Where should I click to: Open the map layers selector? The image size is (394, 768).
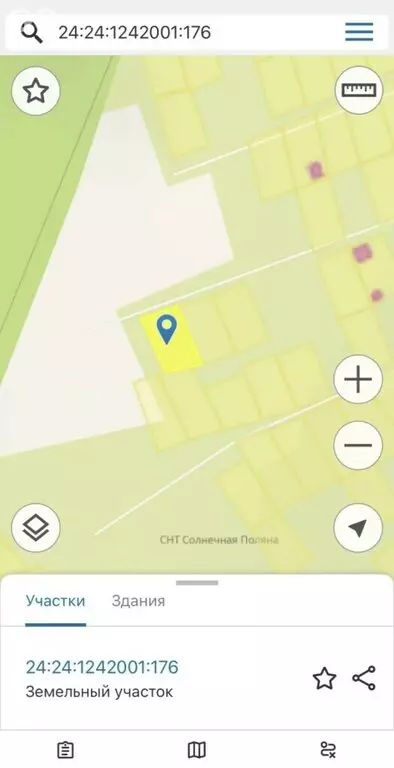coord(35,528)
